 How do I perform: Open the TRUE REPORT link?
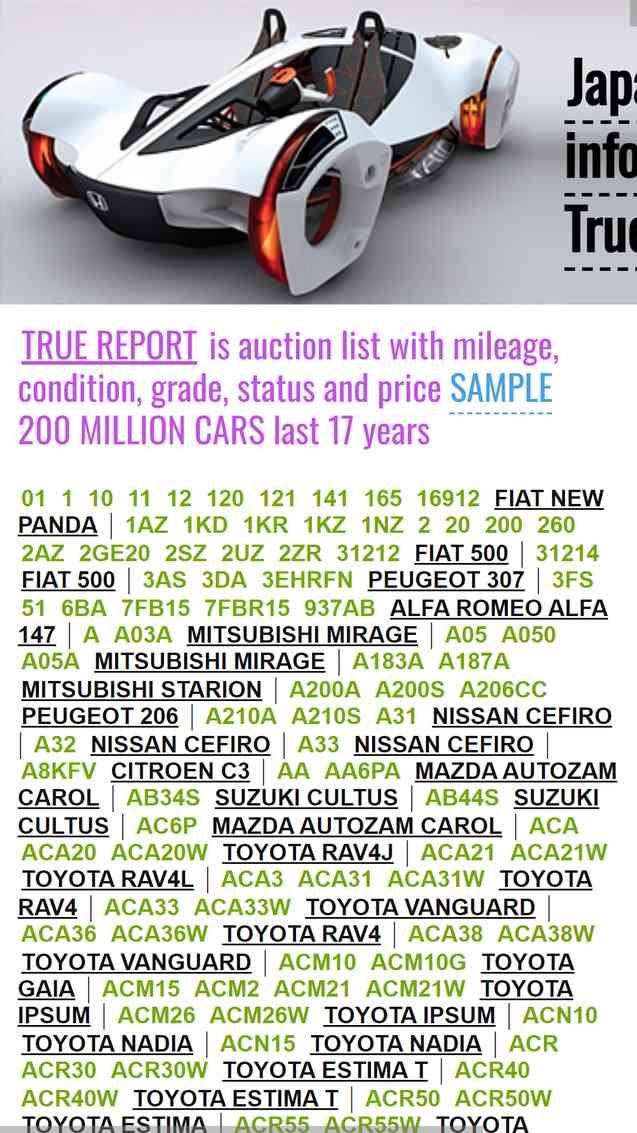point(109,345)
